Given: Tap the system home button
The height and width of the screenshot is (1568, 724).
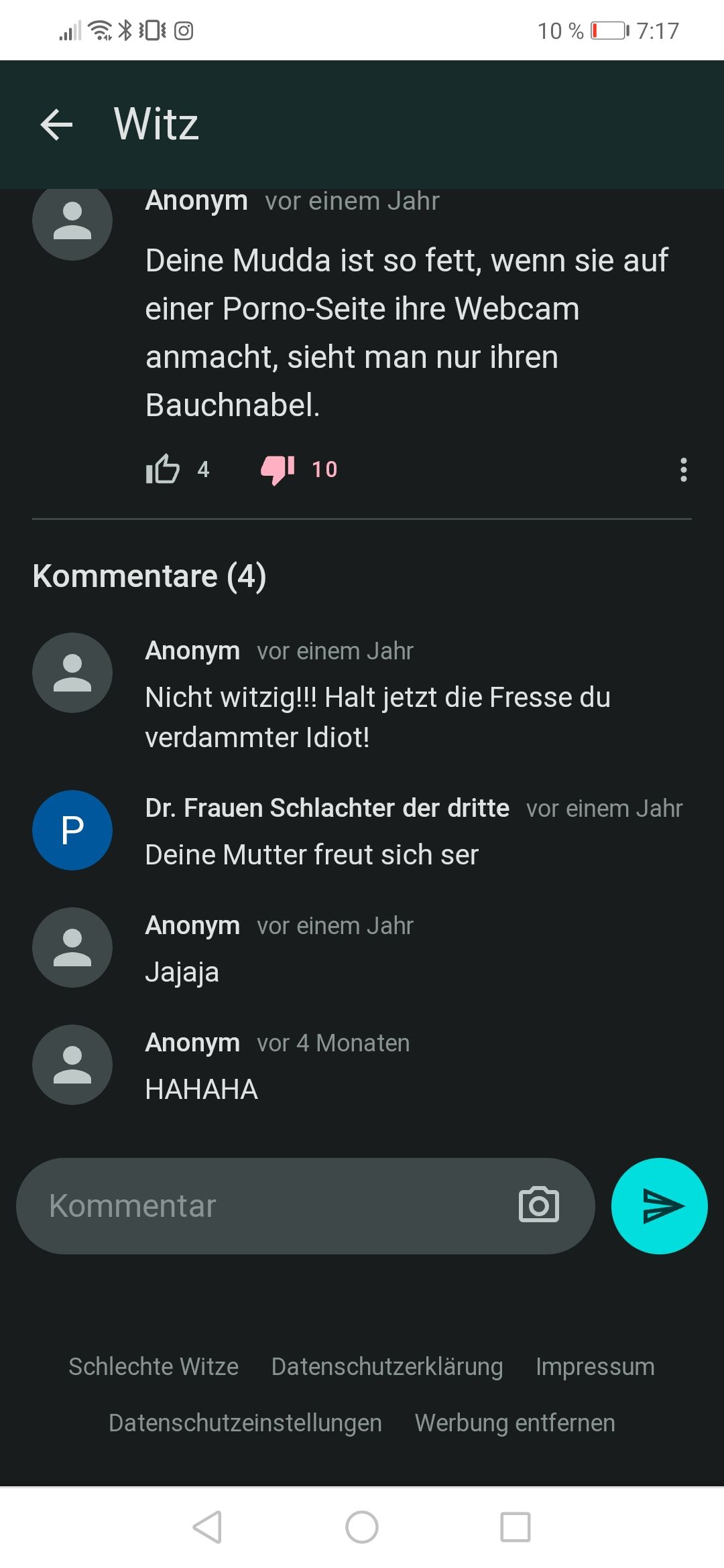Looking at the screenshot, I should pyautogui.click(x=362, y=1527).
